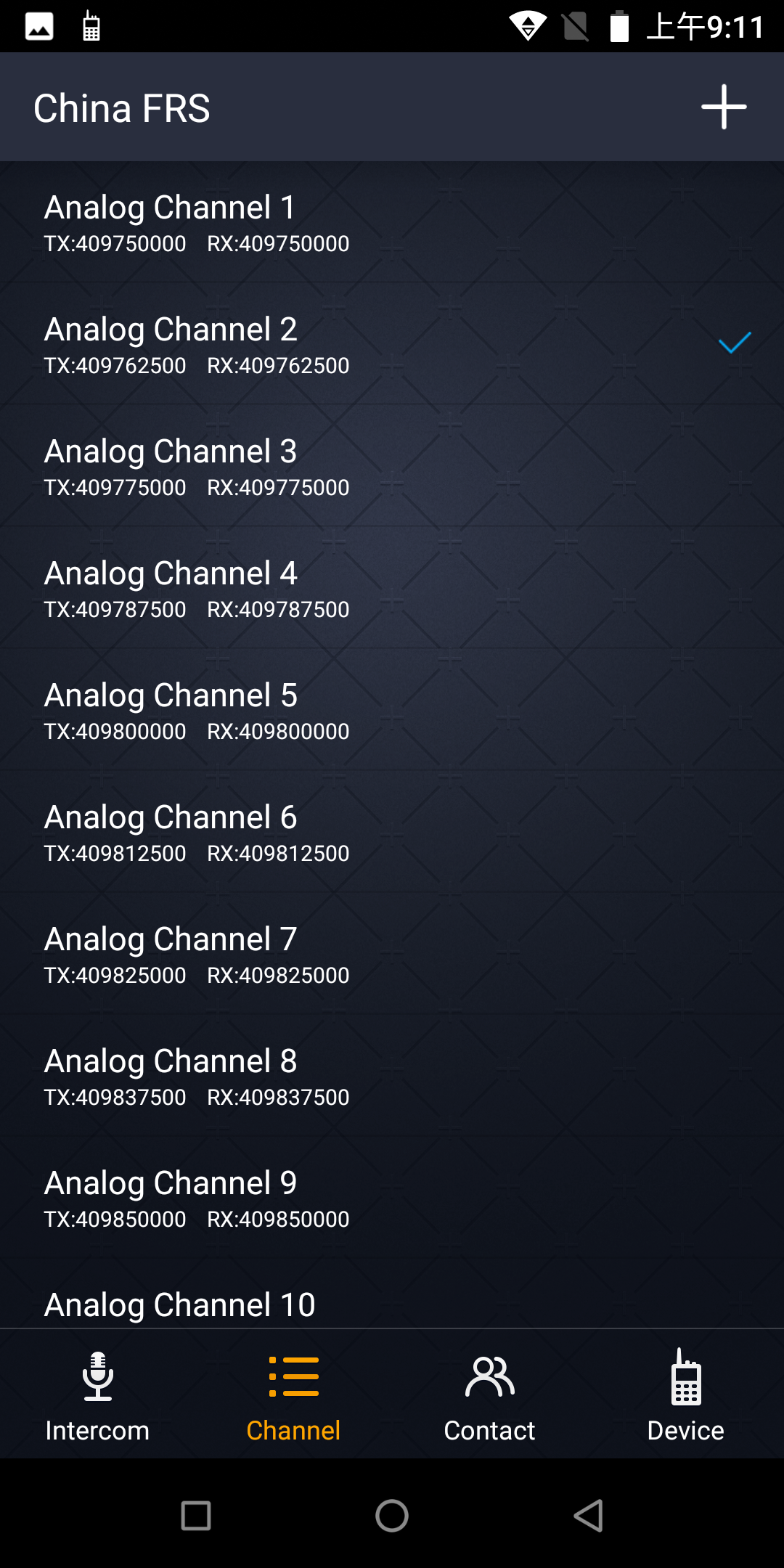Image resolution: width=784 pixels, height=1568 pixels.
Task: Select Analog Channel 1
Action: pyautogui.click(x=392, y=222)
